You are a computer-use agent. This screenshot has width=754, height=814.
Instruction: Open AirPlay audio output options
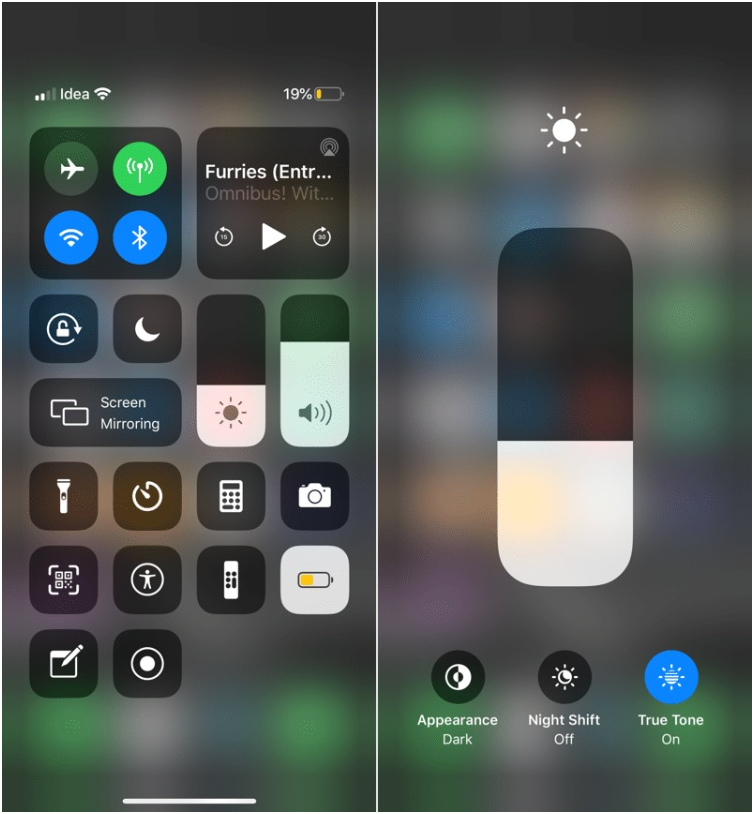tap(328, 148)
